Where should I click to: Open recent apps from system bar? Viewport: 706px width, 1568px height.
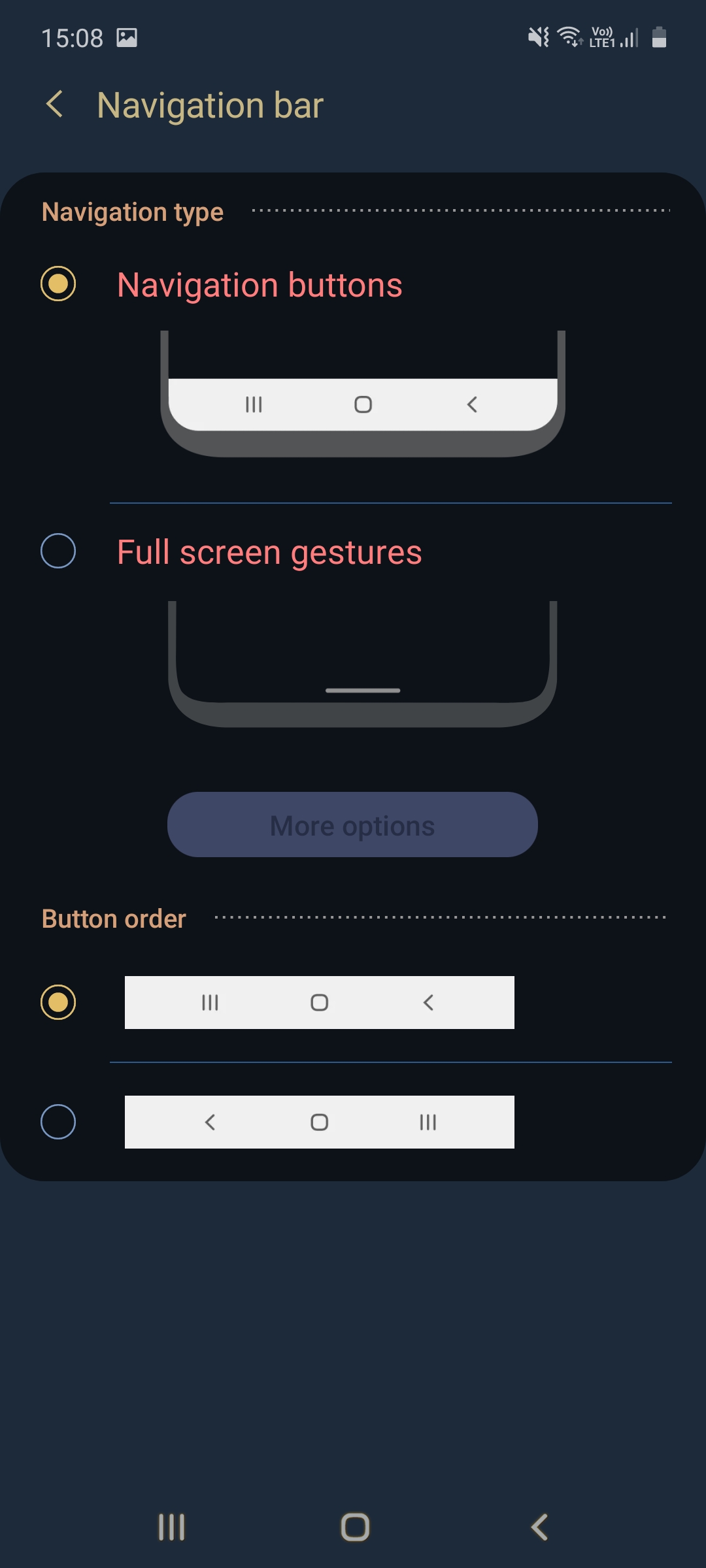[172, 1527]
